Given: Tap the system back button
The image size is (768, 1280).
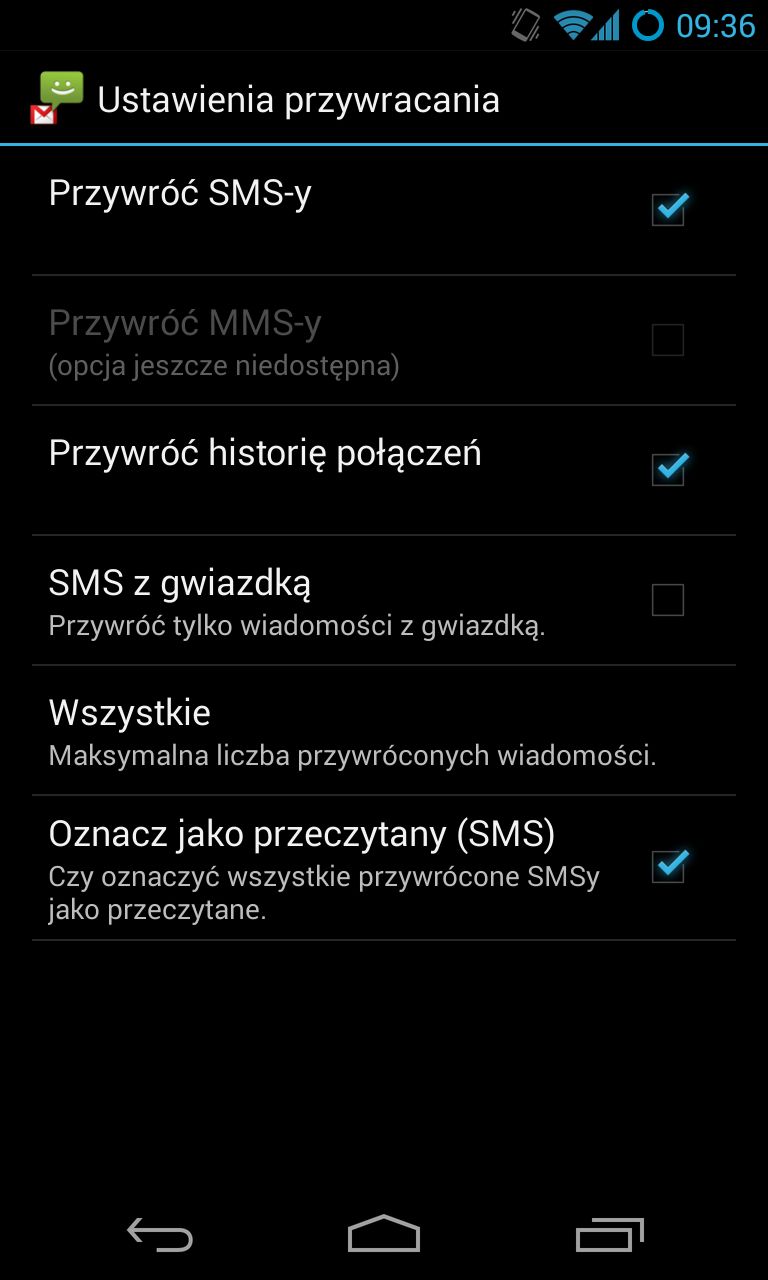Looking at the screenshot, I should 160,1235.
